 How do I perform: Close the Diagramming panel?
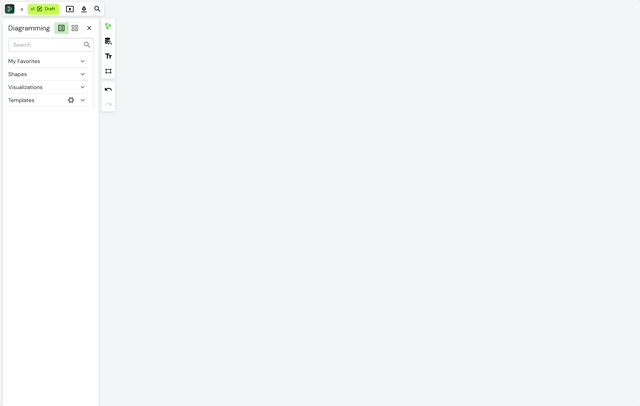coord(89,28)
